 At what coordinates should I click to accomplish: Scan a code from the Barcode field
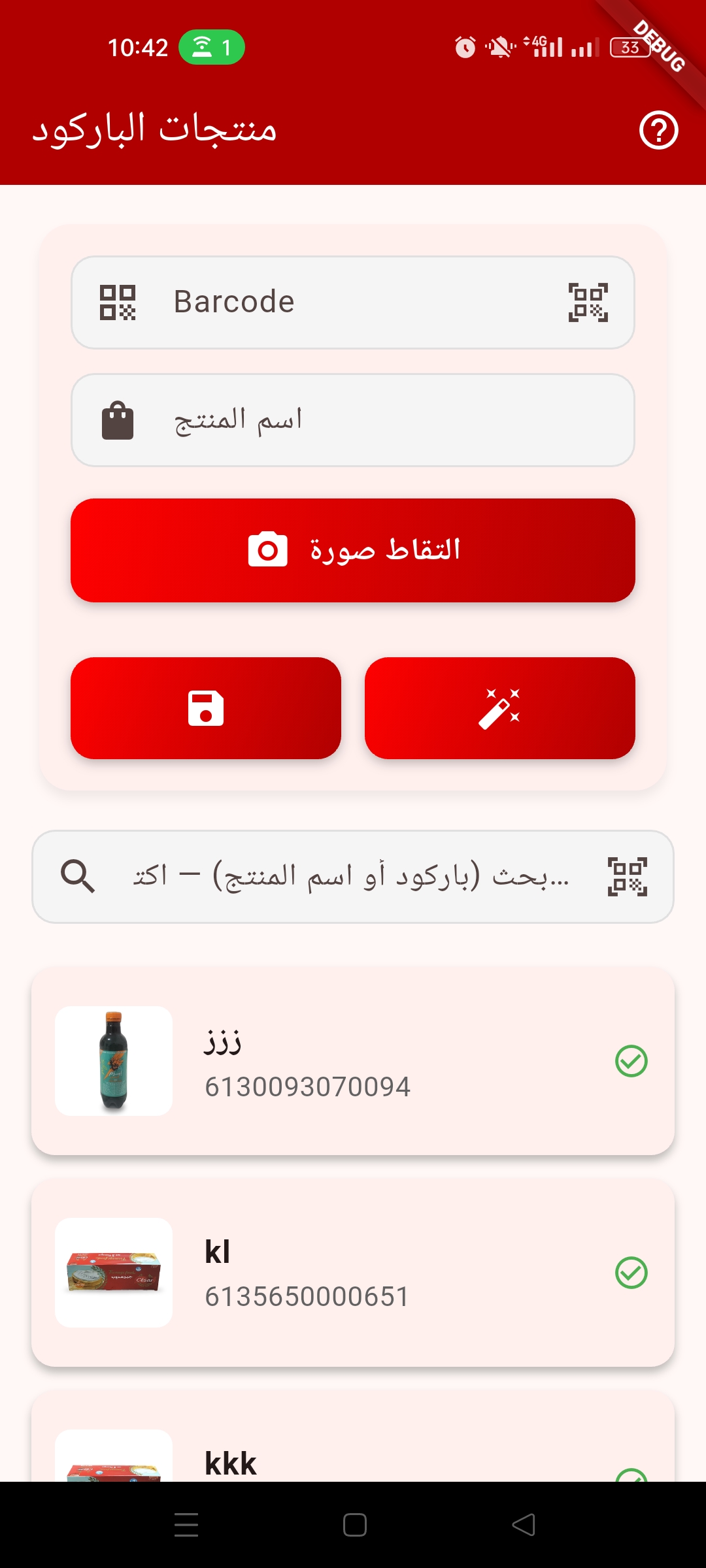tap(588, 302)
